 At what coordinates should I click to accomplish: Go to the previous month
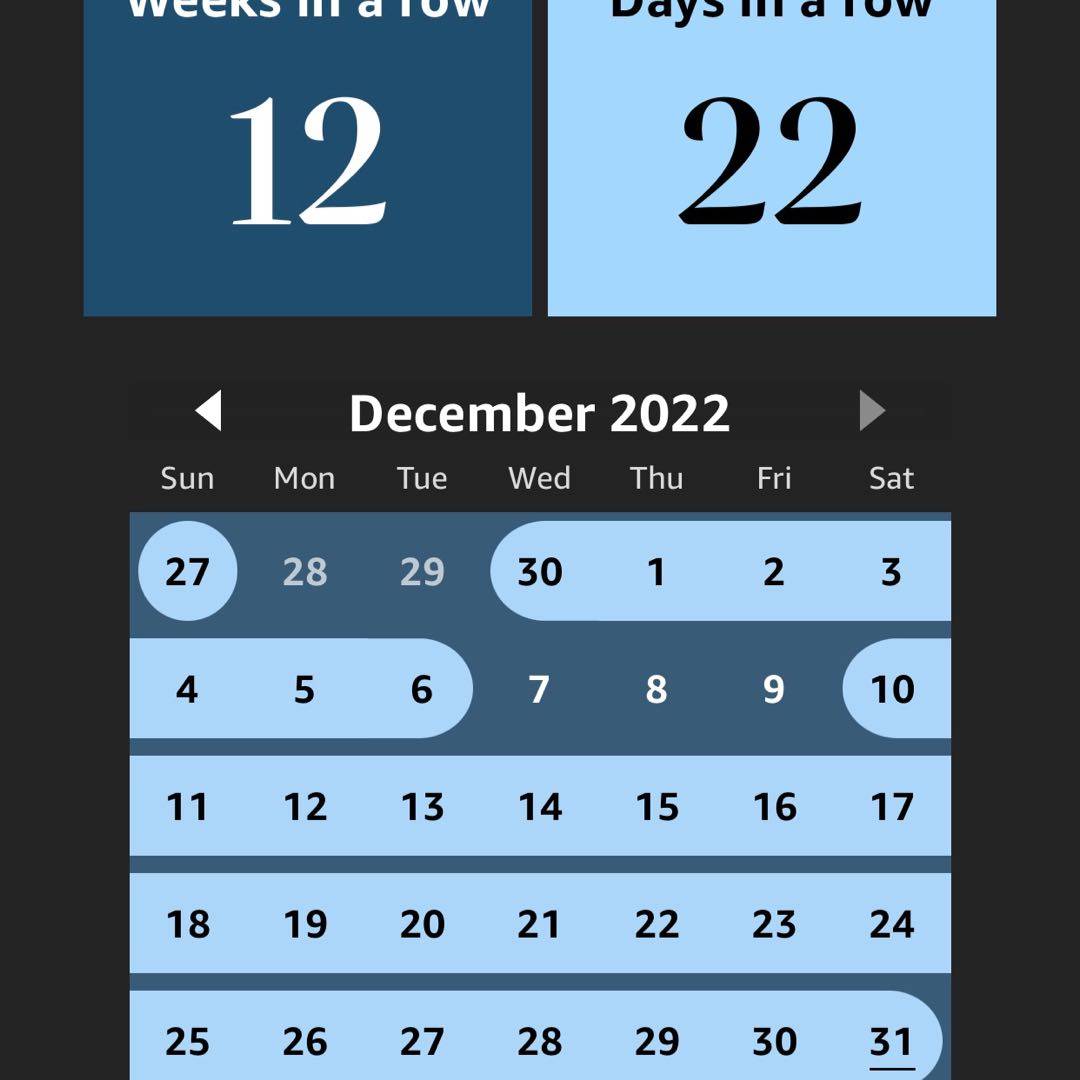pos(208,411)
